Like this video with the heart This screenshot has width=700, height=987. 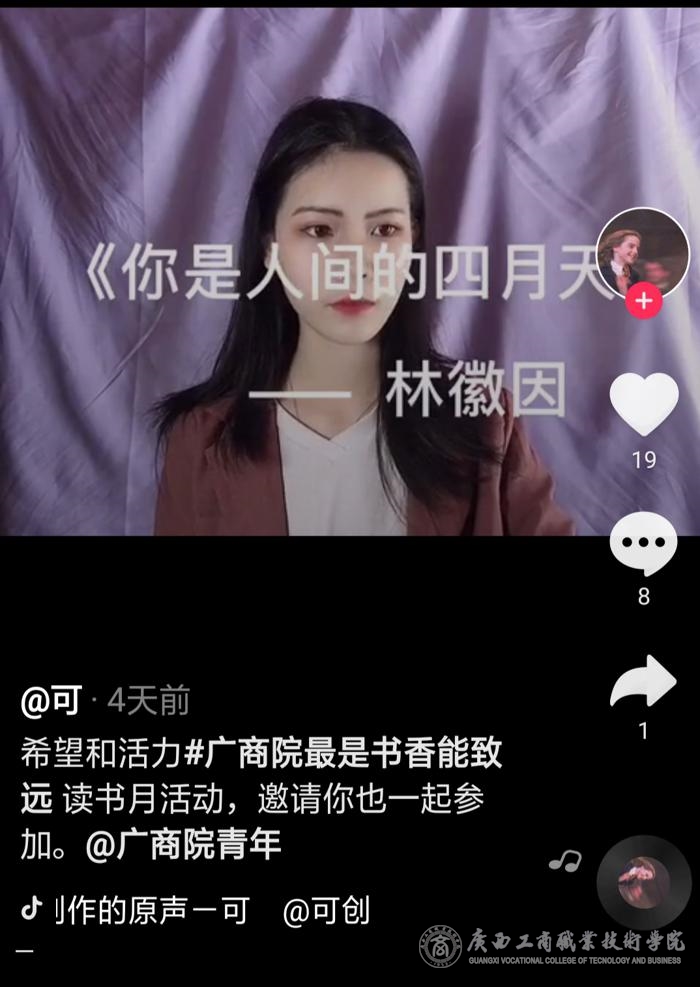643,403
